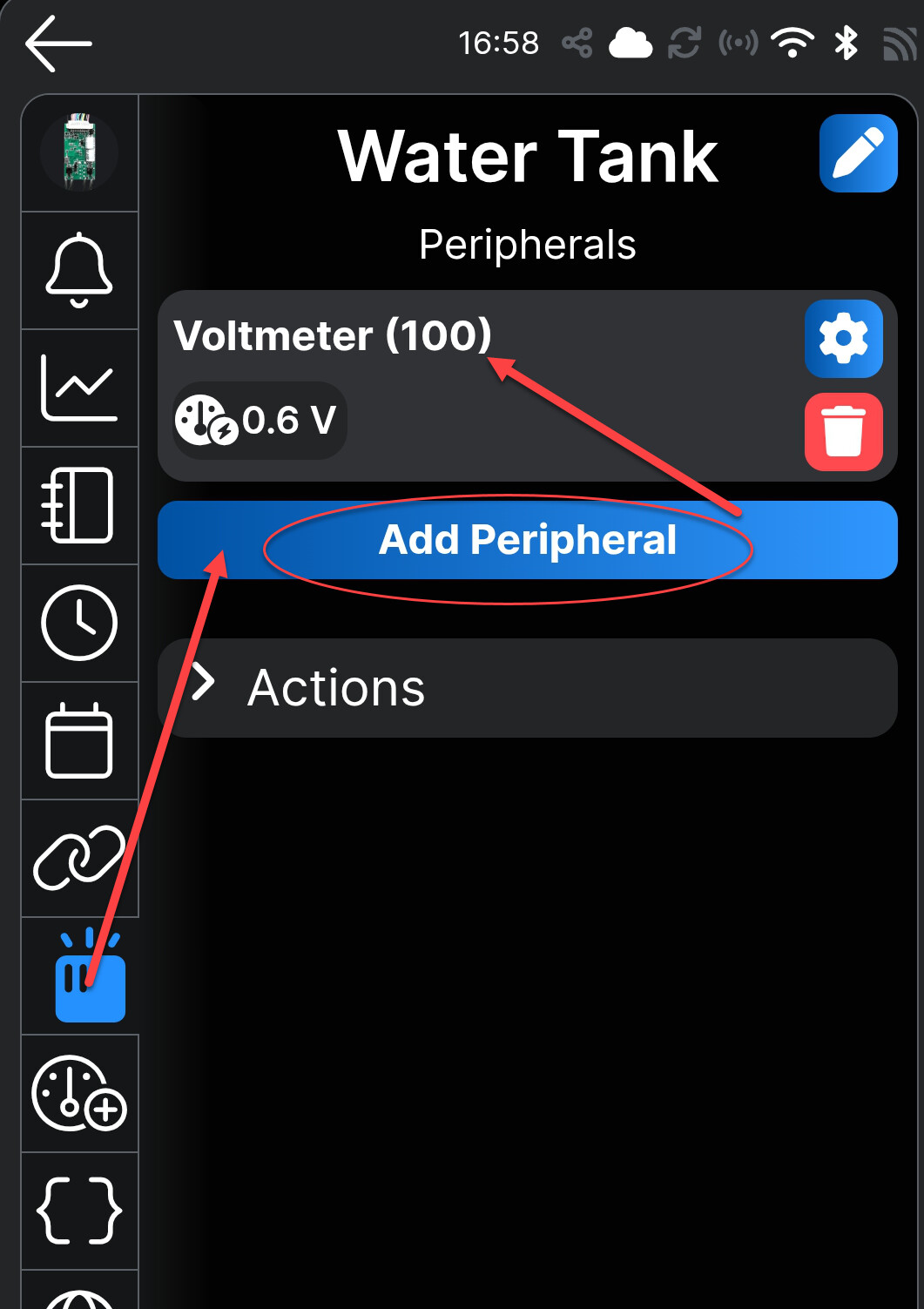Open the link chain tab
924x1309 pixels.
coord(79,858)
